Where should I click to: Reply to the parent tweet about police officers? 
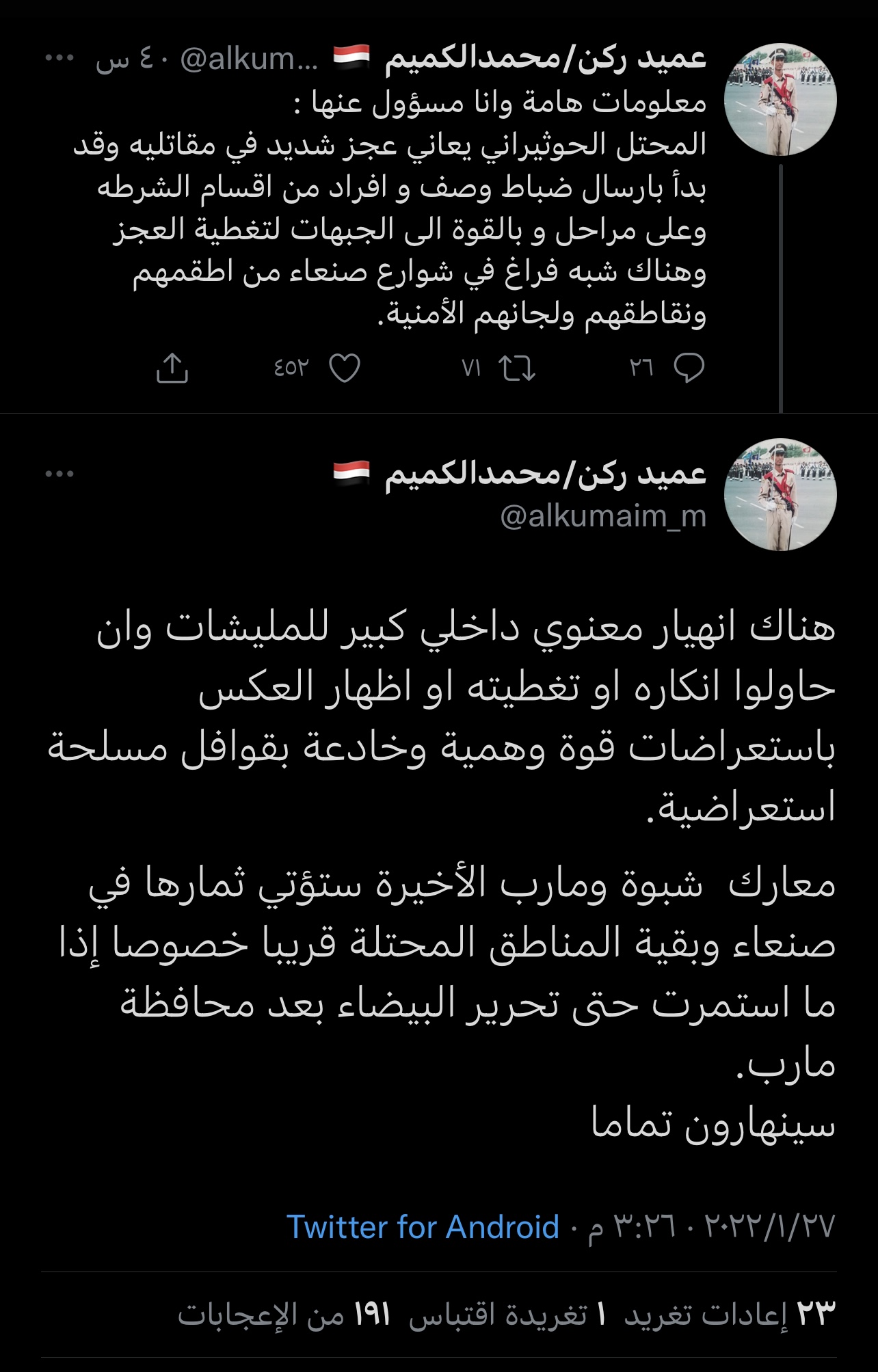[x=689, y=368]
